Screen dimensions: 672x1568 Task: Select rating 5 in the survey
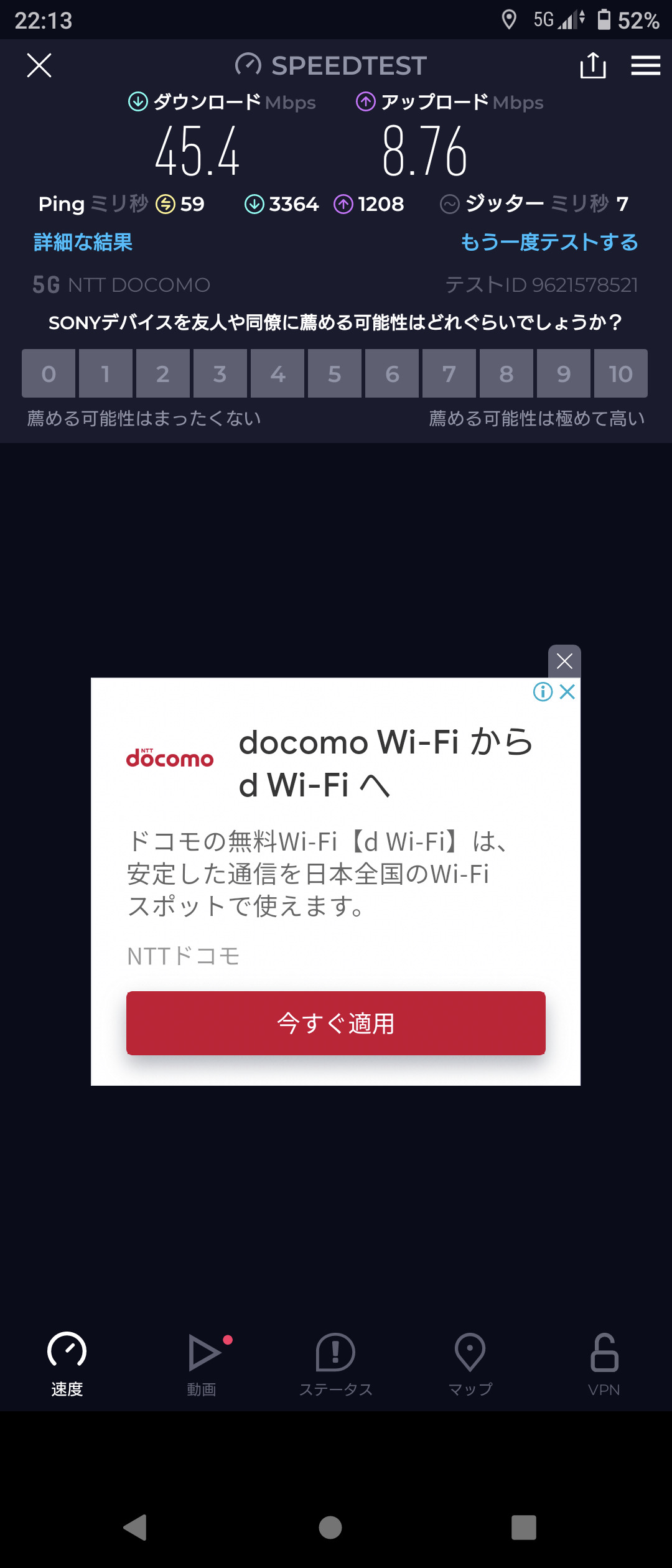(x=335, y=373)
